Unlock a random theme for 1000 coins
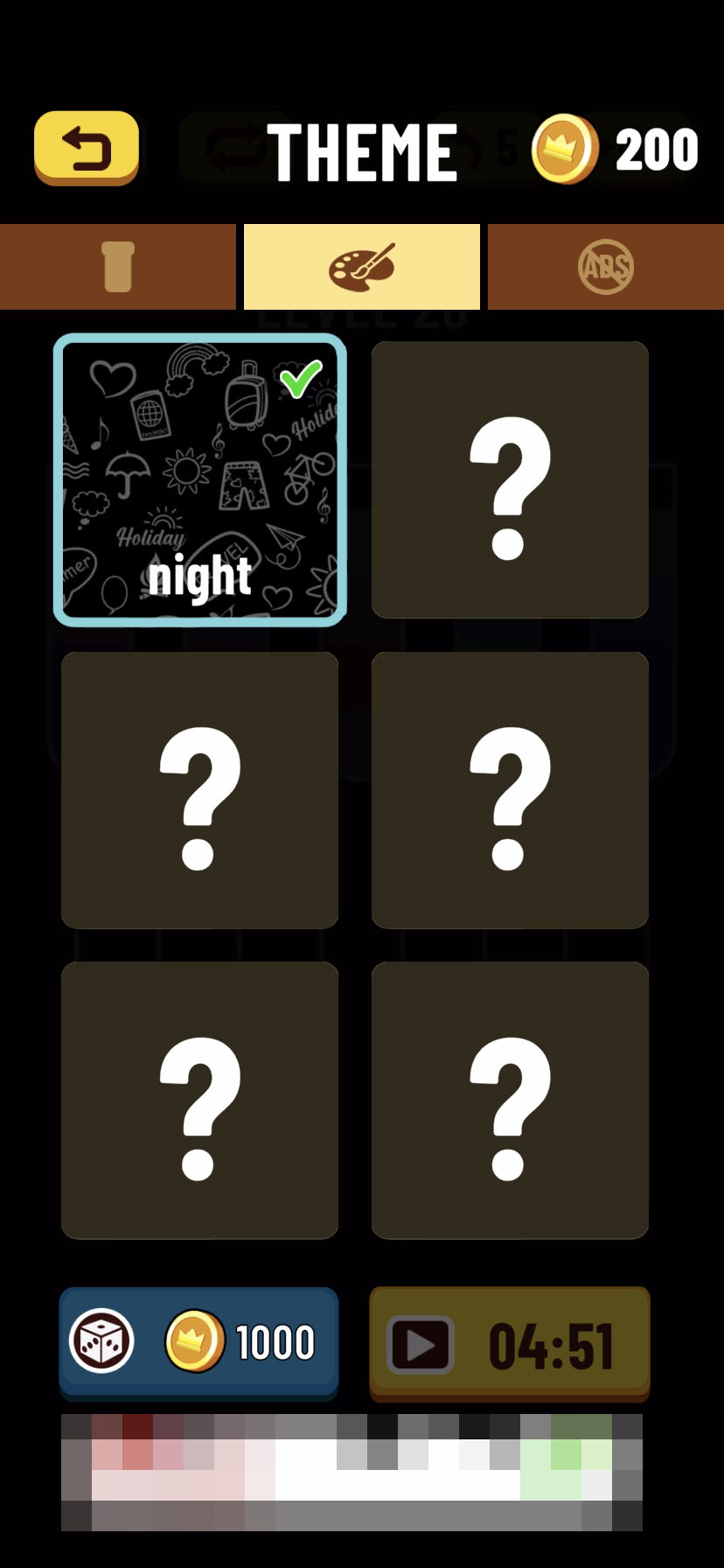Screen dimensions: 724x1568 point(198,1342)
